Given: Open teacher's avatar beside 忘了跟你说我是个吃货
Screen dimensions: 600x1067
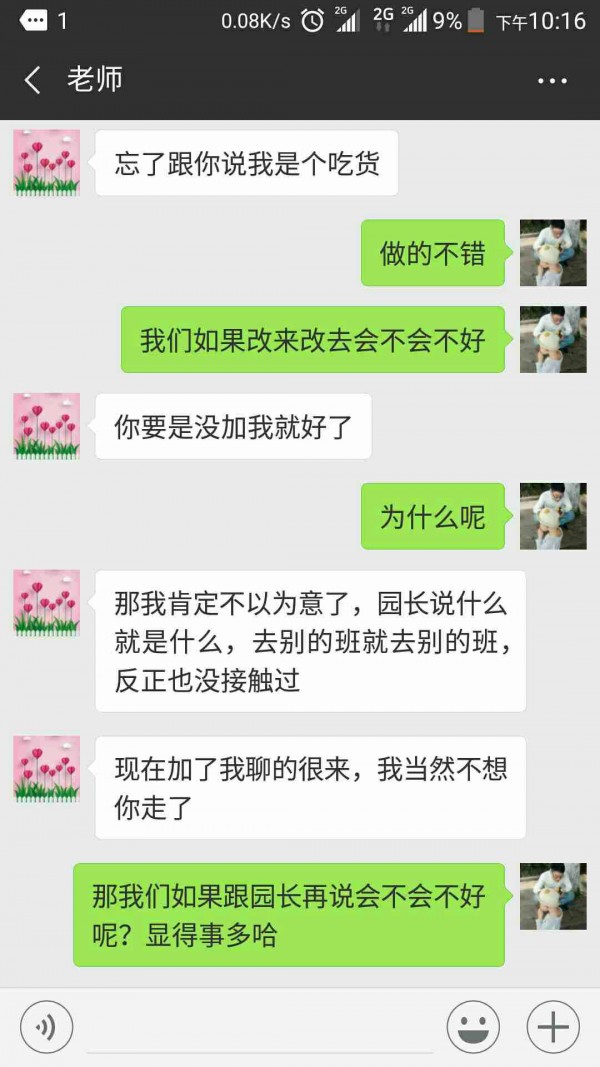Looking at the screenshot, I should click(x=47, y=162).
